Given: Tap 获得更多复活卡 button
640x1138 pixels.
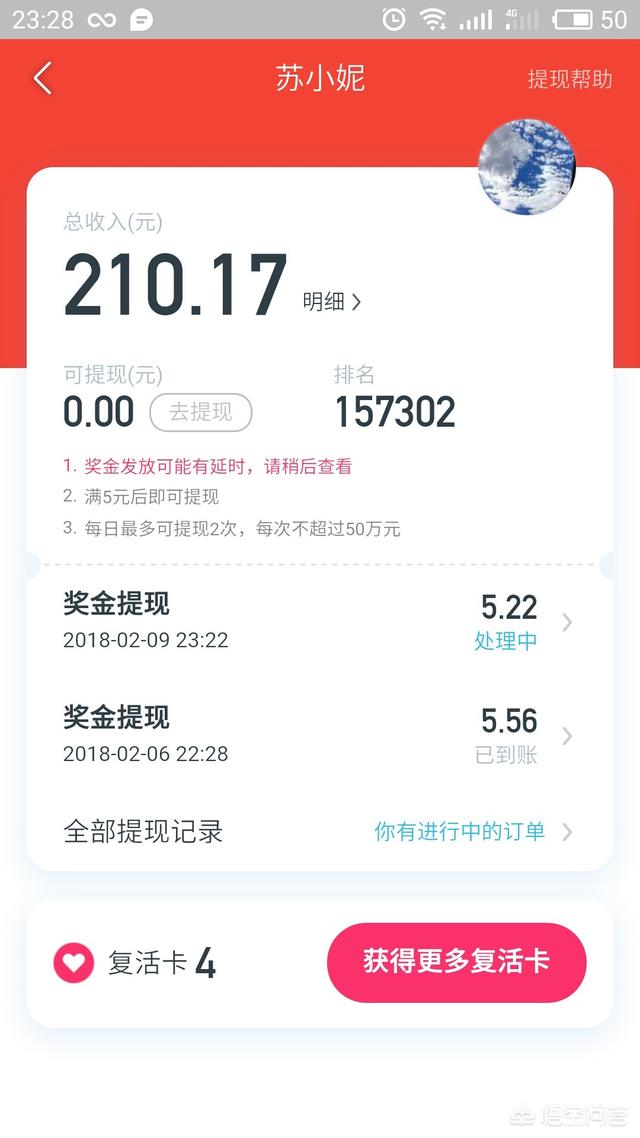Looking at the screenshot, I should (x=456, y=962).
